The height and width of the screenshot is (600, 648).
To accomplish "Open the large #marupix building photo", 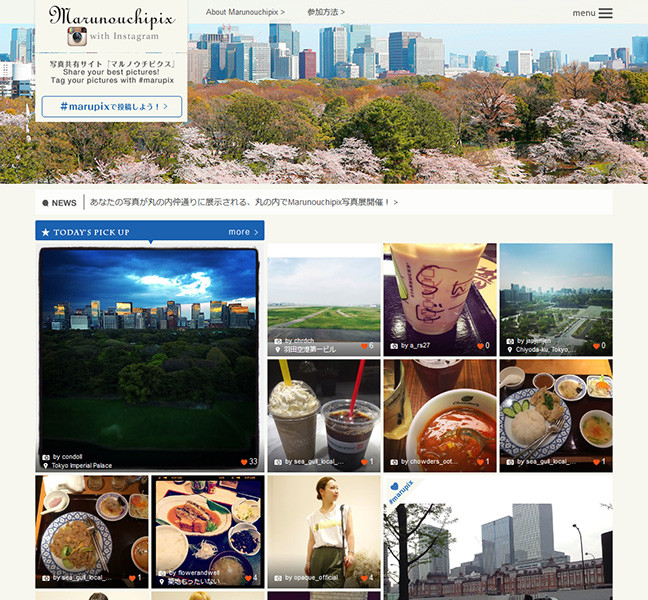I will click(498, 540).
